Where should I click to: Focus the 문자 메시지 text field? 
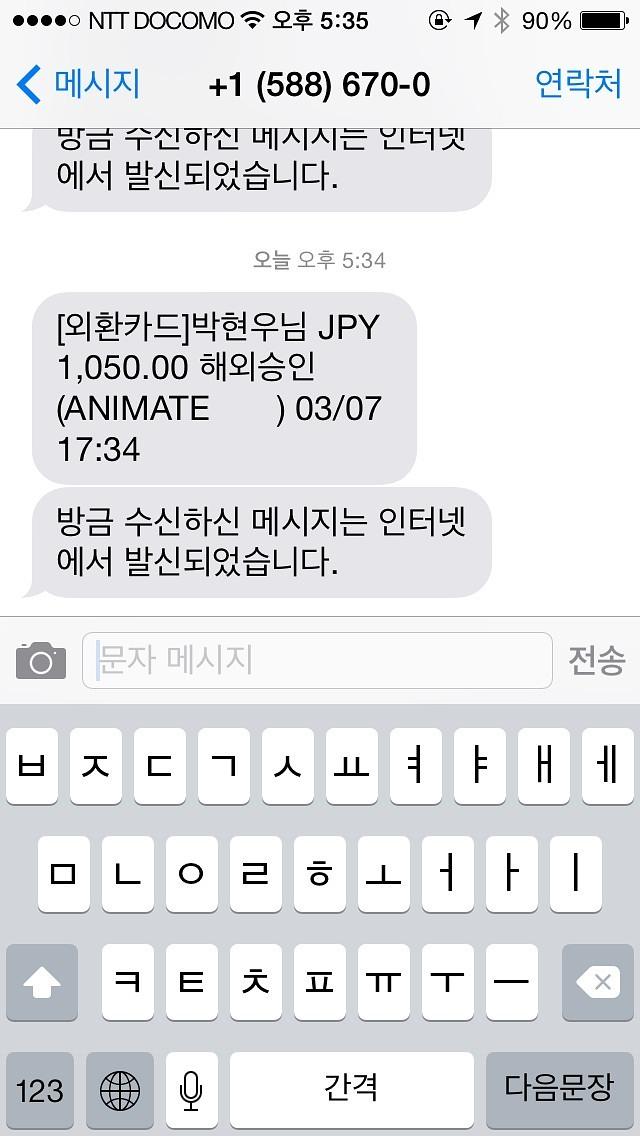pos(317,661)
